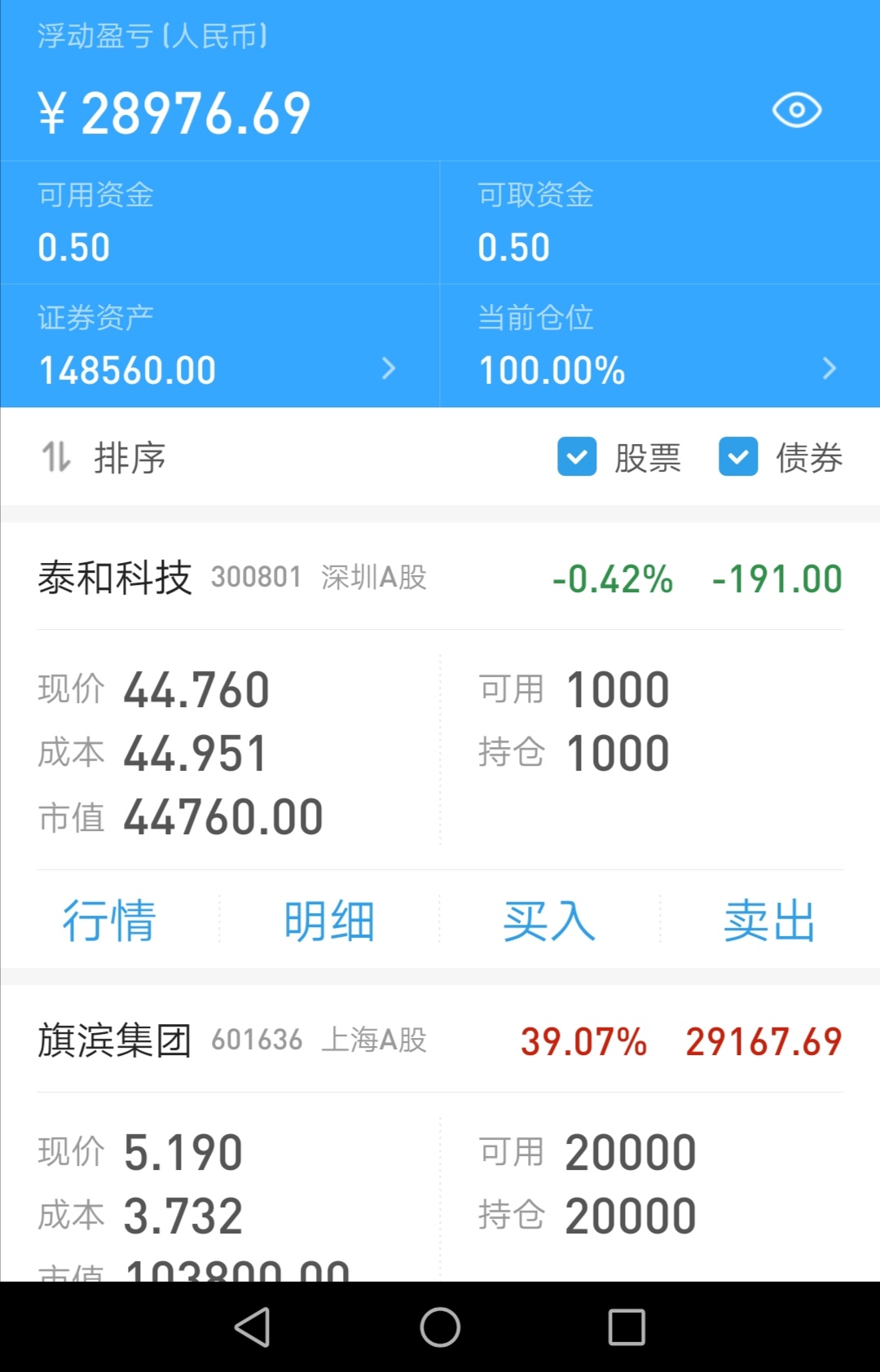Tap the 300801 stock code of 泰和科技
Viewport: 880px width, 1372px height.
257,577
